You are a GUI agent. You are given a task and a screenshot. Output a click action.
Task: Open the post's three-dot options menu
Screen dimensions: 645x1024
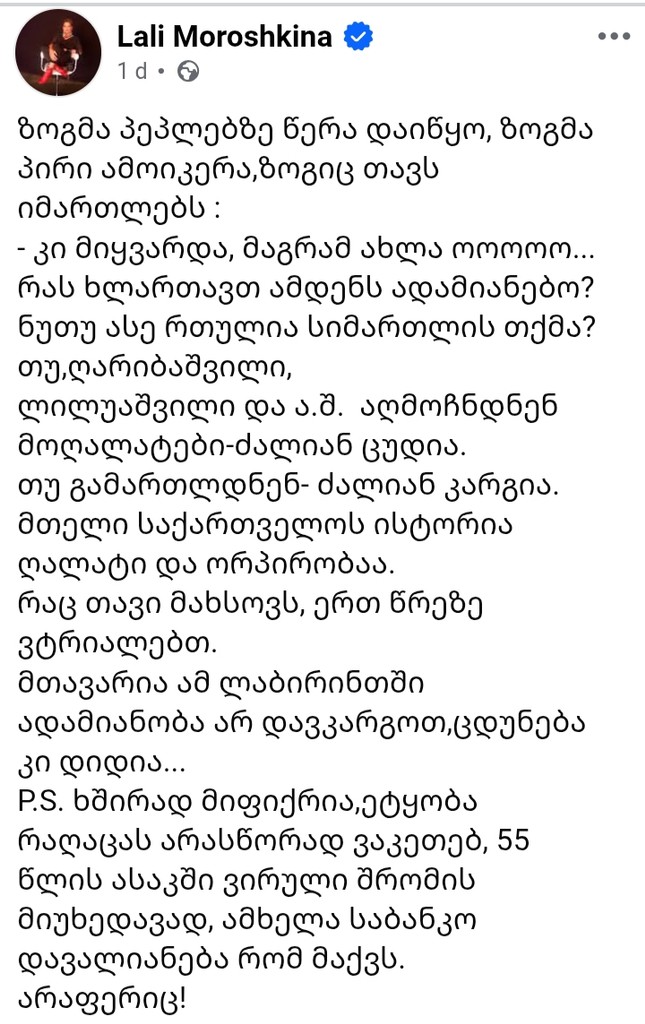point(613,37)
